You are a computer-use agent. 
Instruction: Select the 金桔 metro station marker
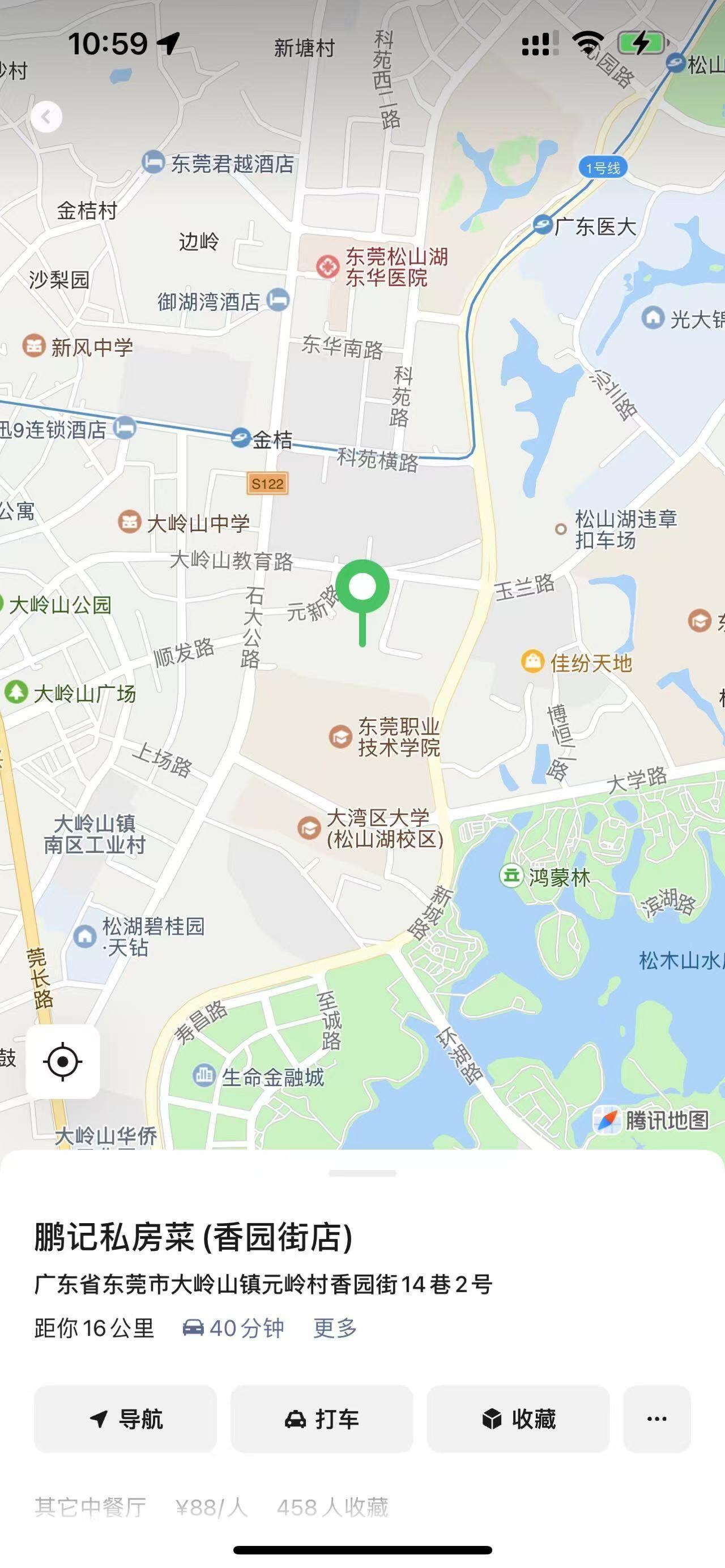241,438
